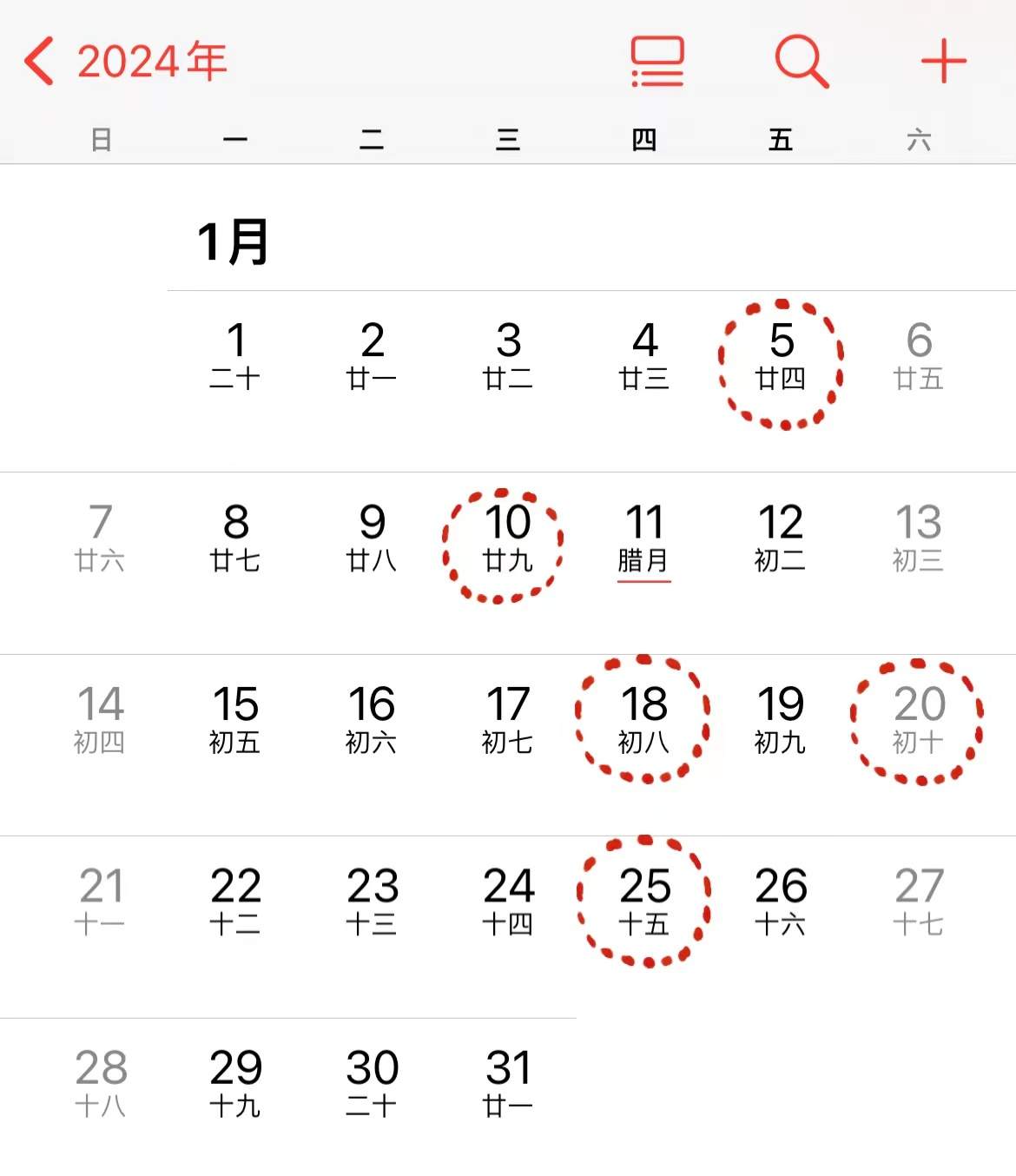Open January 1
This screenshot has width=1016, height=1176.
pyautogui.click(x=235, y=358)
